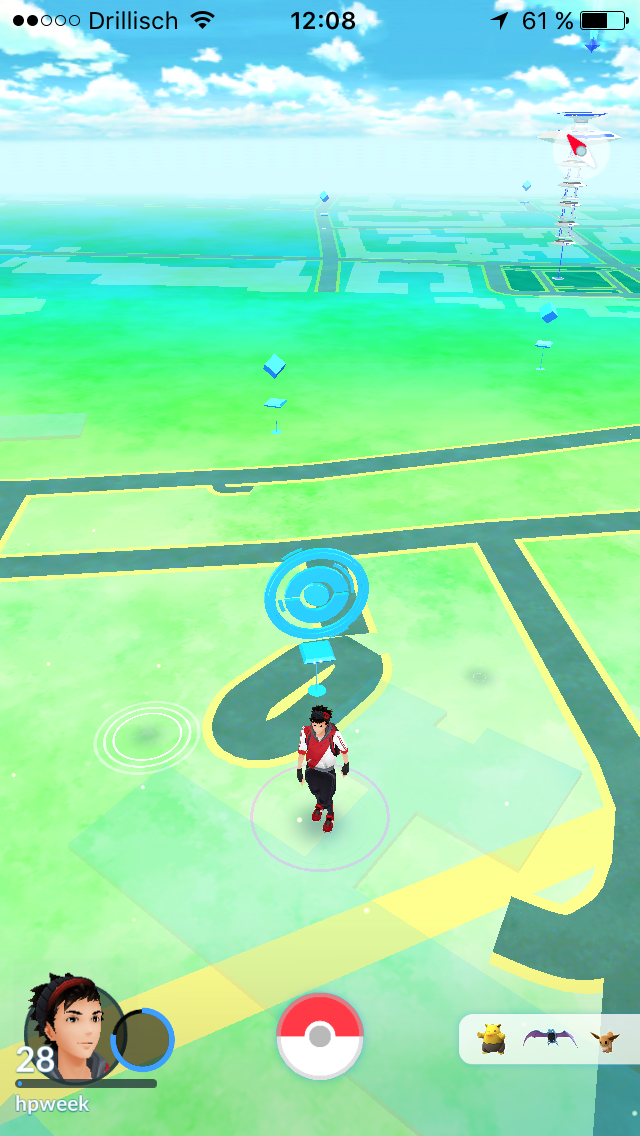
Task: Open the Poké Ball main menu
Action: click(x=320, y=1037)
